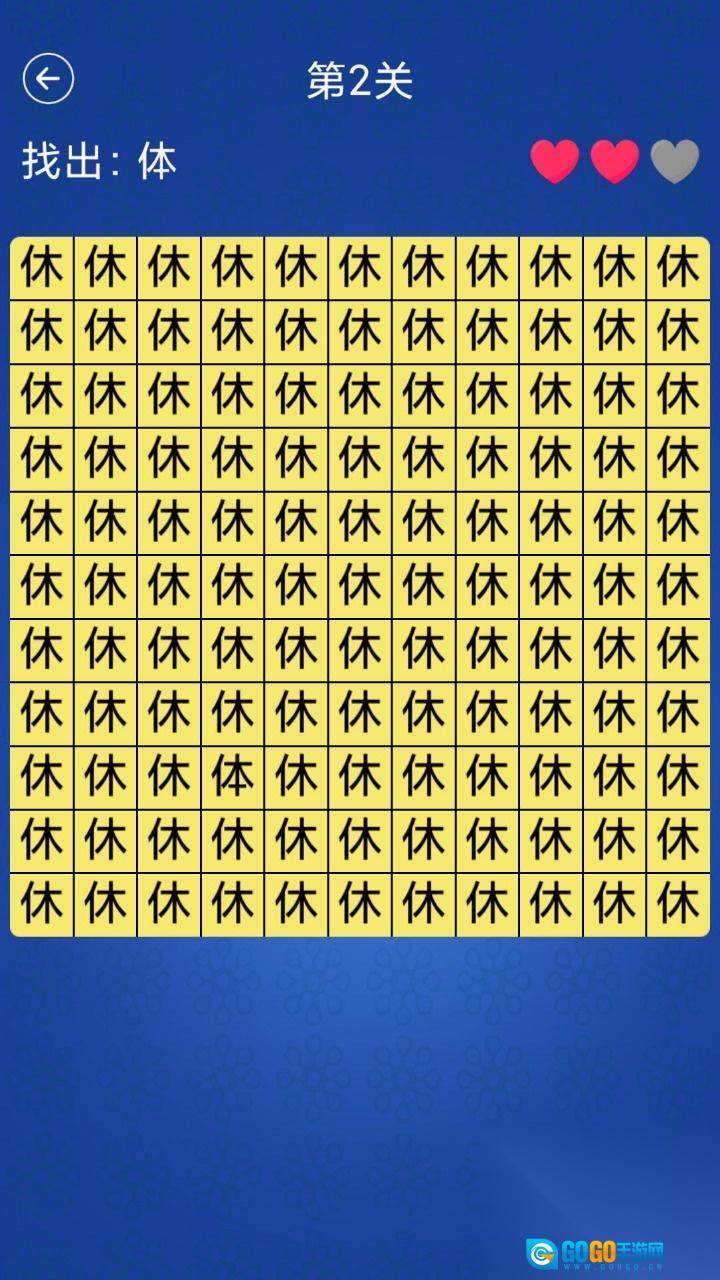This screenshot has height=1280, width=720.
Task: Go back using the arrow icon
Action: [48, 80]
